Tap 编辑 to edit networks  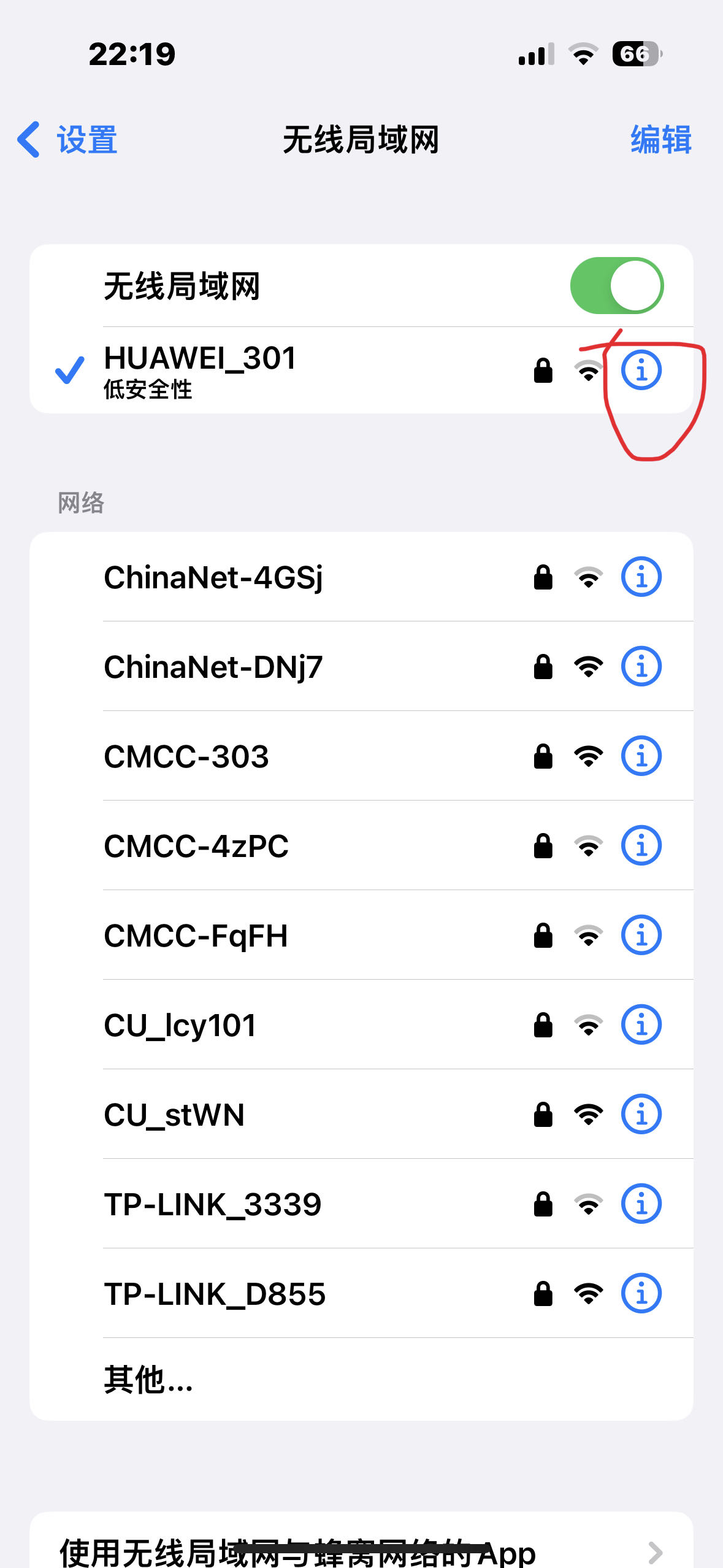point(660,140)
